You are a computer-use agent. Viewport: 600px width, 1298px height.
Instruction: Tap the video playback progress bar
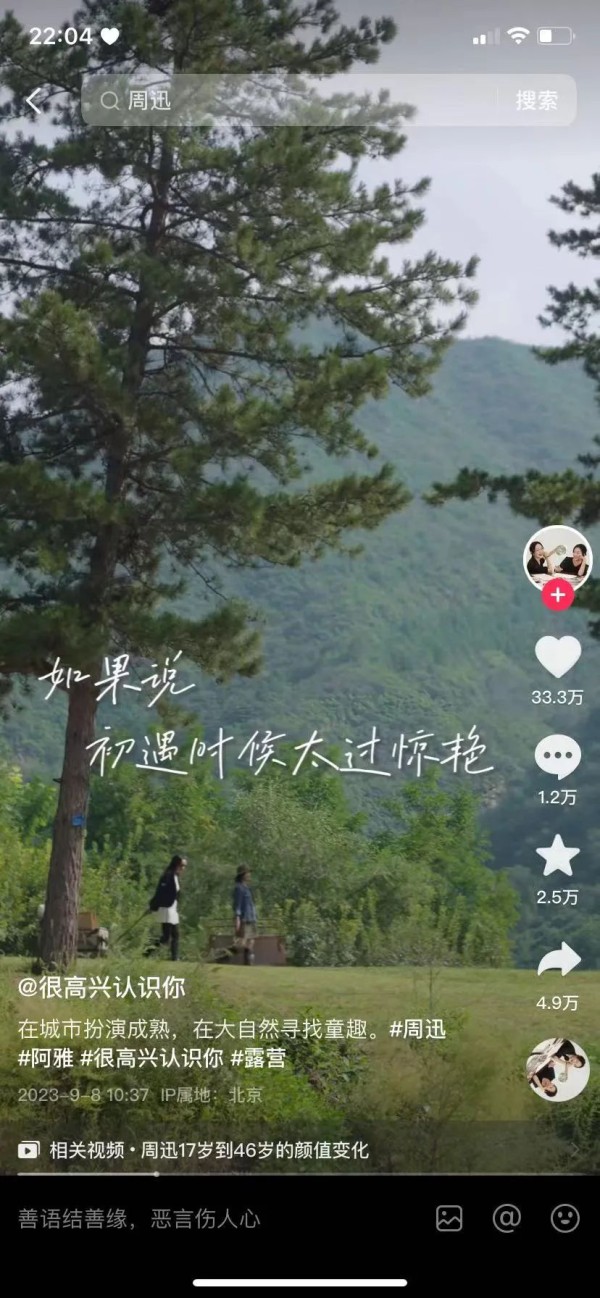click(x=300, y=1174)
